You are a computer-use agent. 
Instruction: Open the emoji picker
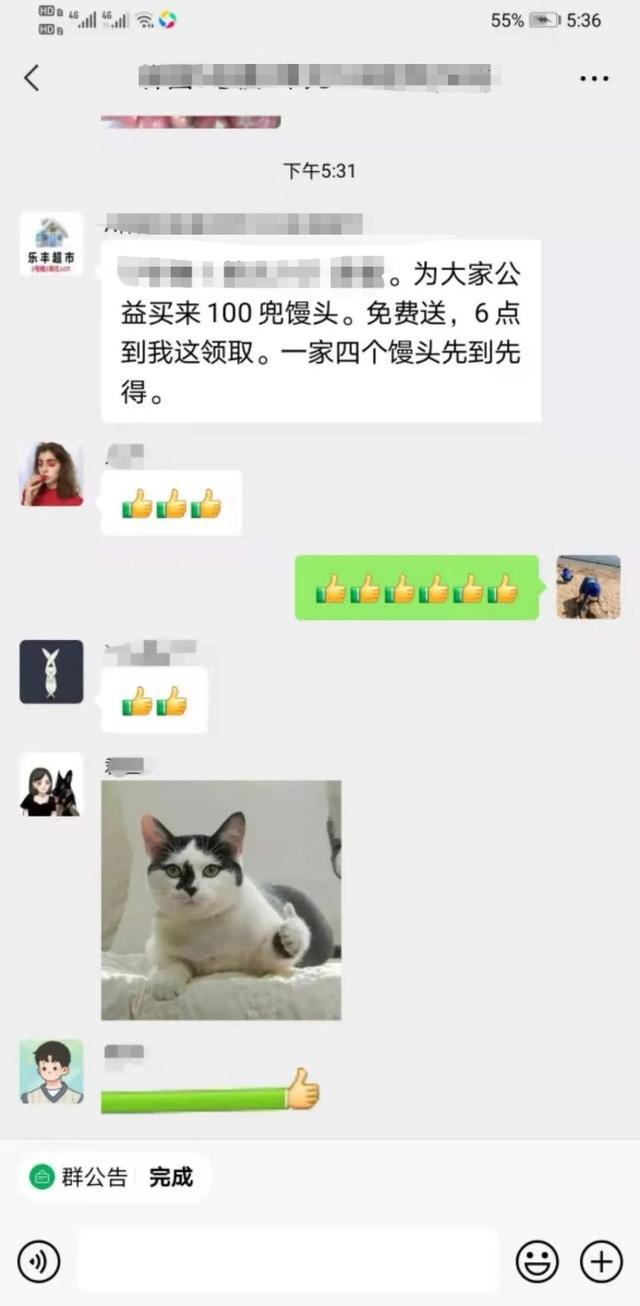tap(537, 1262)
